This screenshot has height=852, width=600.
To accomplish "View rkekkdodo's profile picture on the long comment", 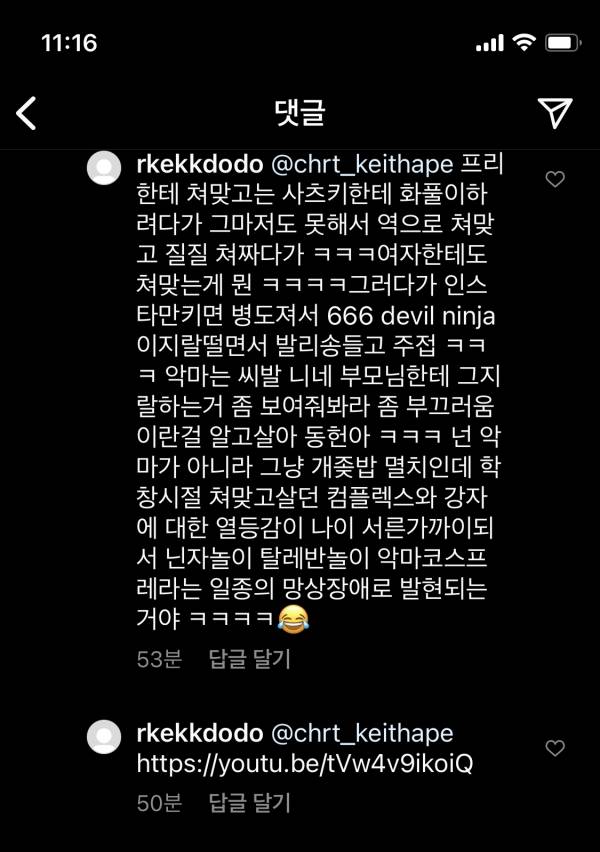I will pyautogui.click(x=104, y=169).
